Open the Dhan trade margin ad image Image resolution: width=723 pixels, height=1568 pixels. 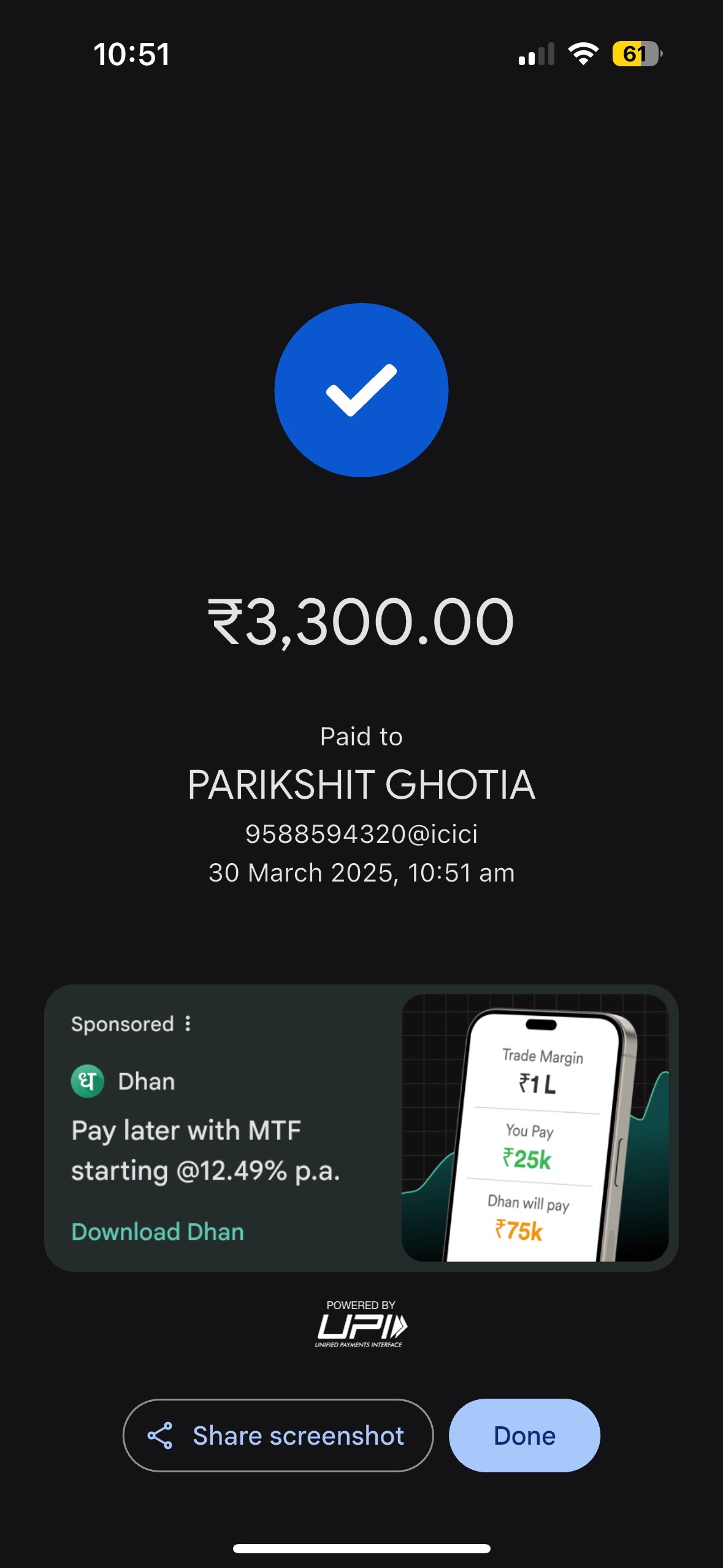[x=535, y=1128]
